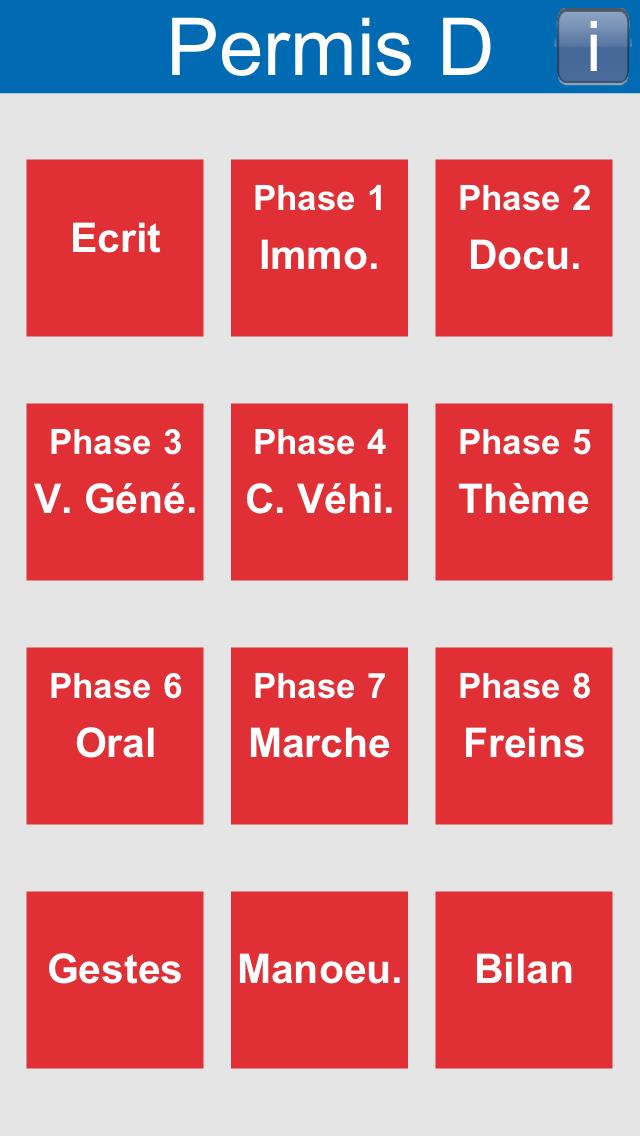
Task: View the Bilan summary
Action: coord(523,980)
